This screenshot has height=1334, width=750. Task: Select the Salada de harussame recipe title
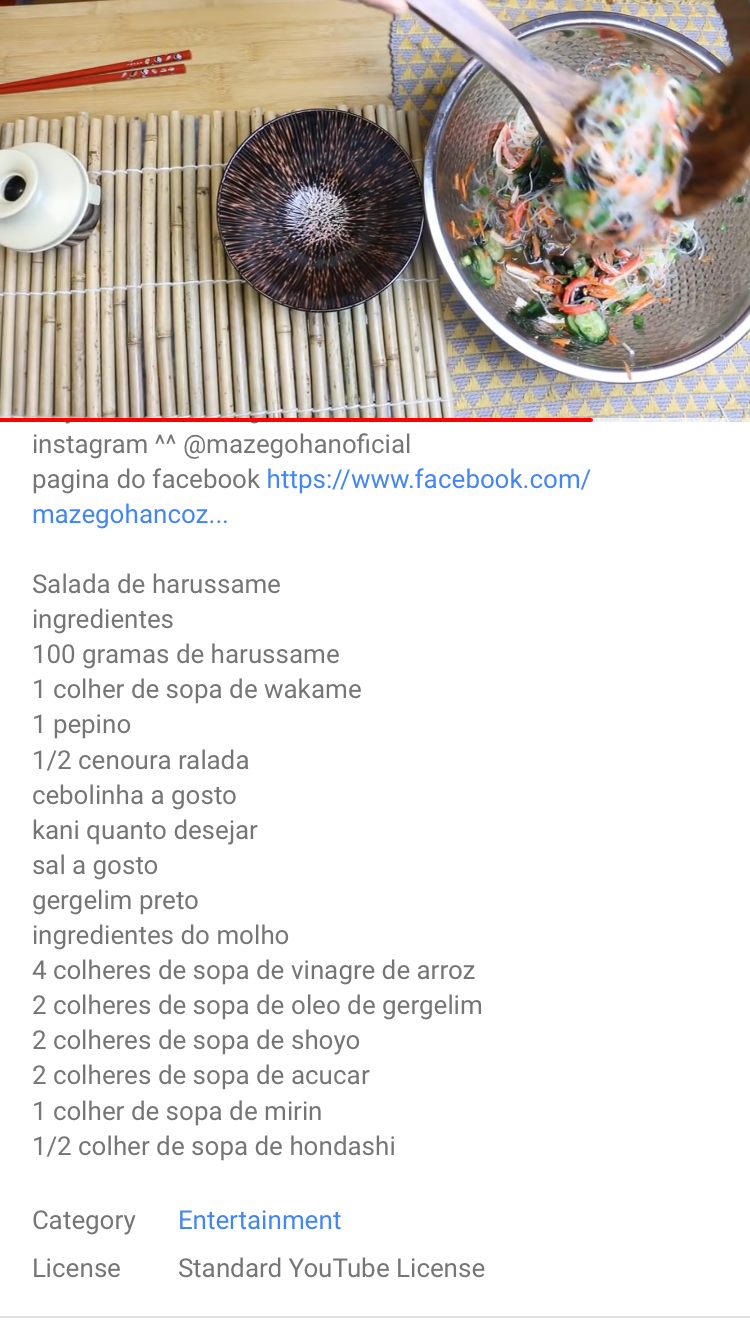(156, 584)
